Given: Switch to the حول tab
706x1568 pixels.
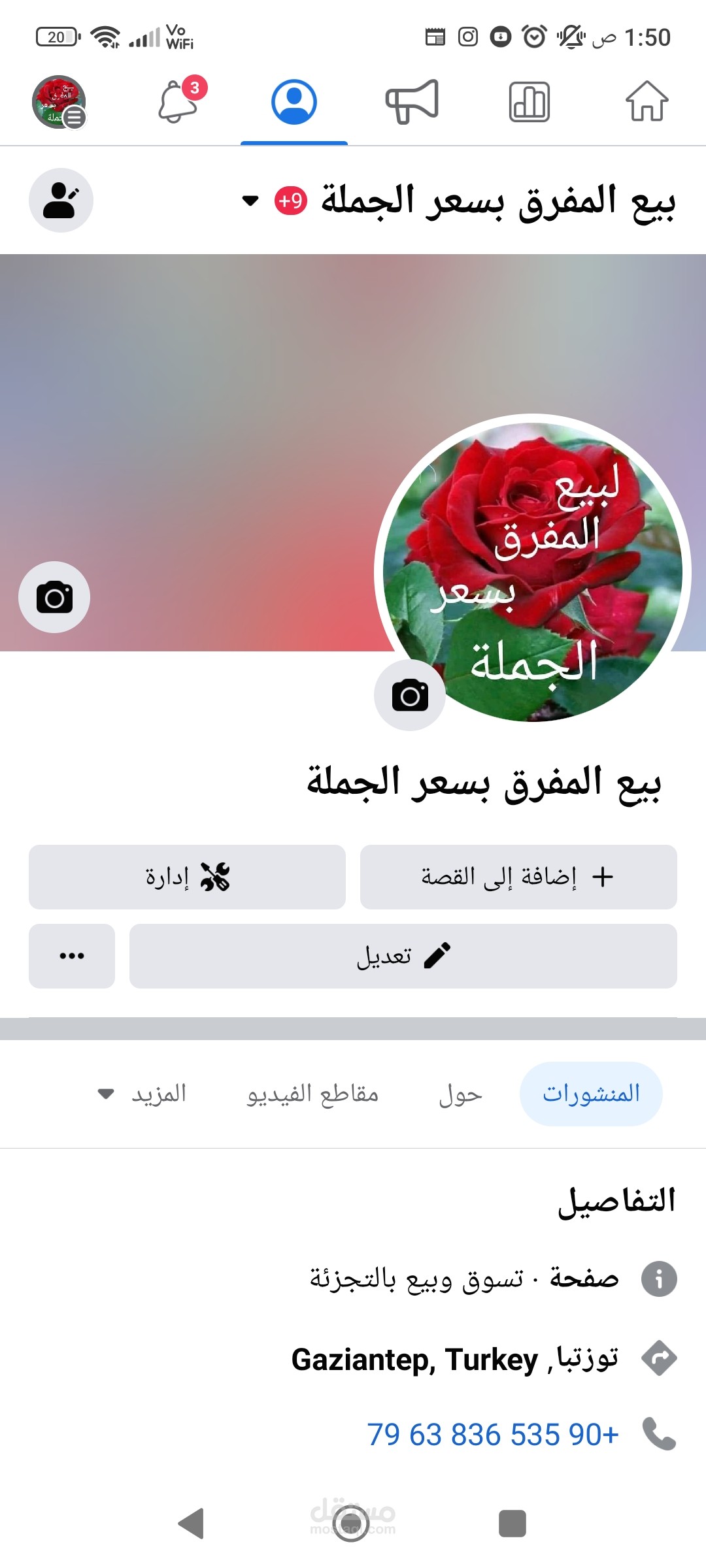Looking at the screenshot, I should tap(460, 1092).
